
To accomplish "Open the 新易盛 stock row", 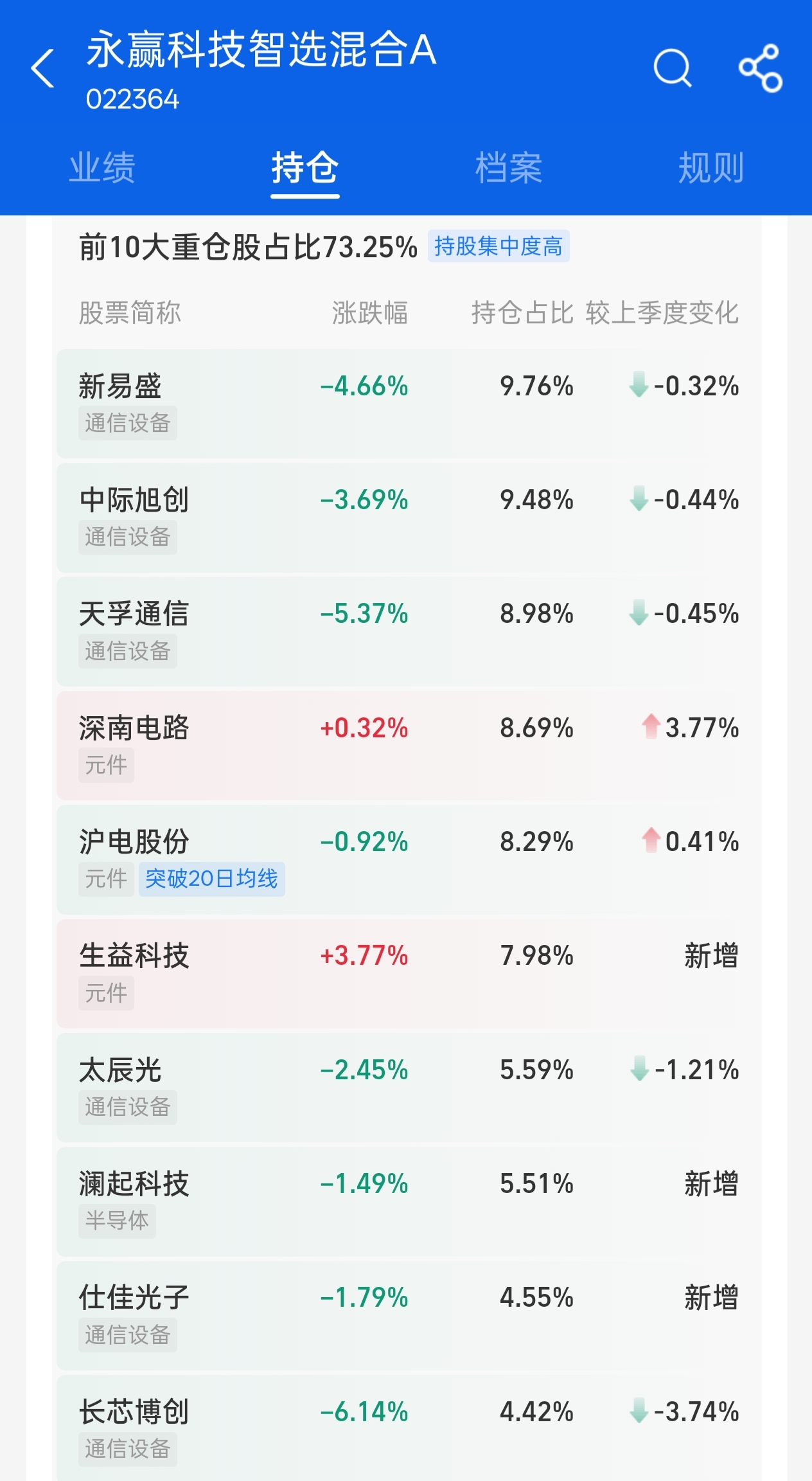I will pyautogui.click(x=409, y=404).
